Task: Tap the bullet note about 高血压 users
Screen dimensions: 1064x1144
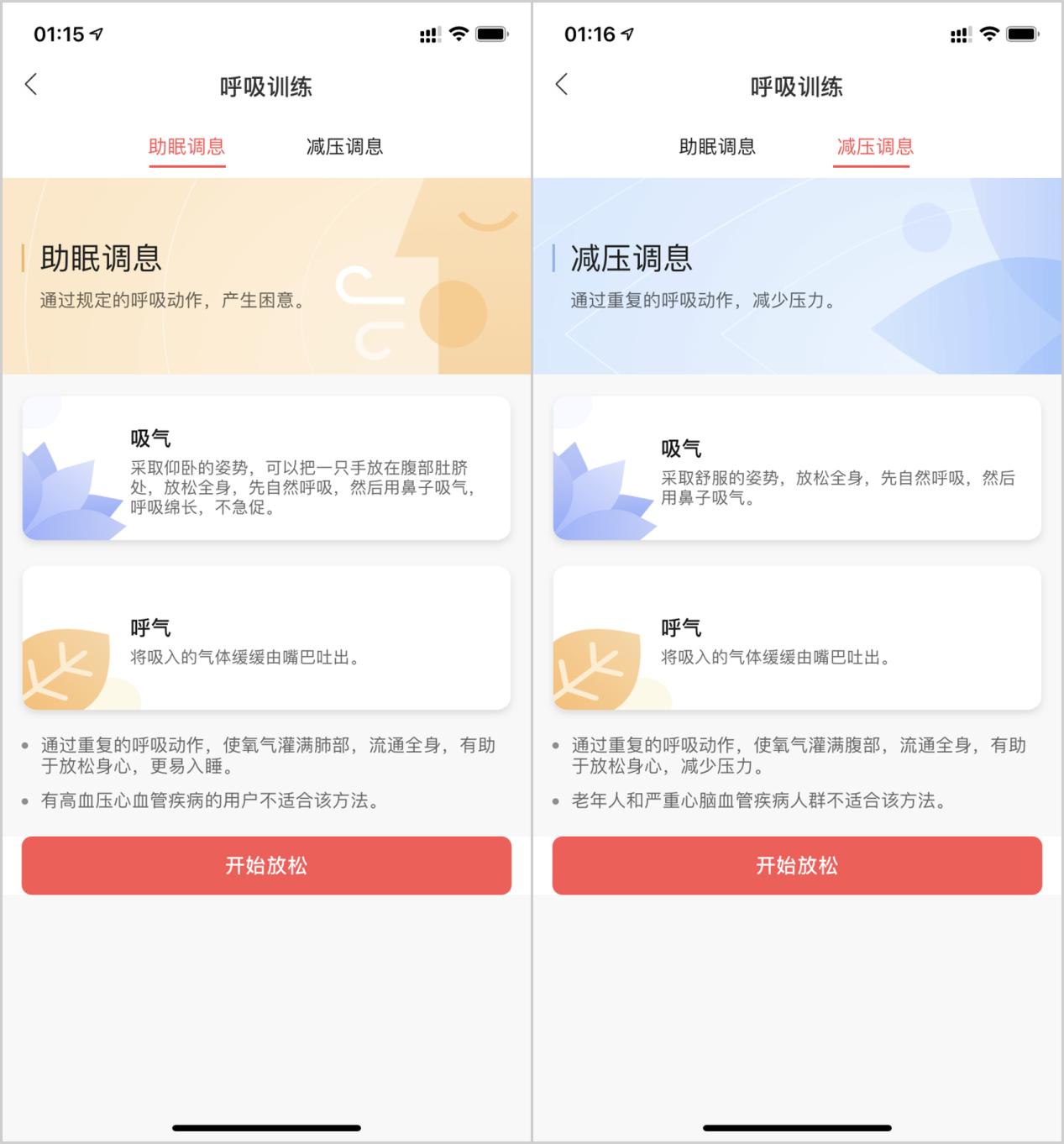Action: [208, 800]
